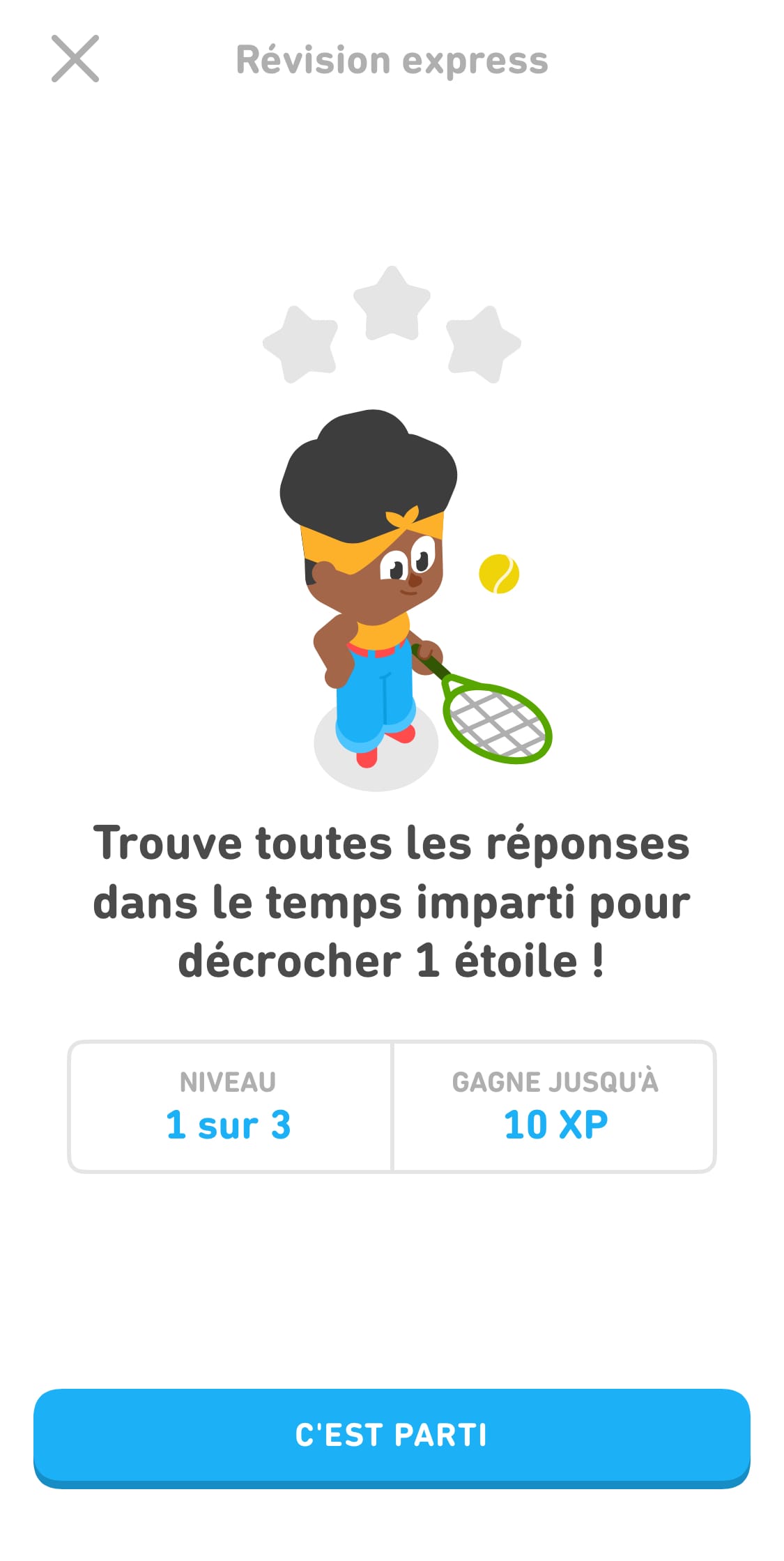Click the Révision express title
The height and width of the screenshot is (1561, 784).
392,61
